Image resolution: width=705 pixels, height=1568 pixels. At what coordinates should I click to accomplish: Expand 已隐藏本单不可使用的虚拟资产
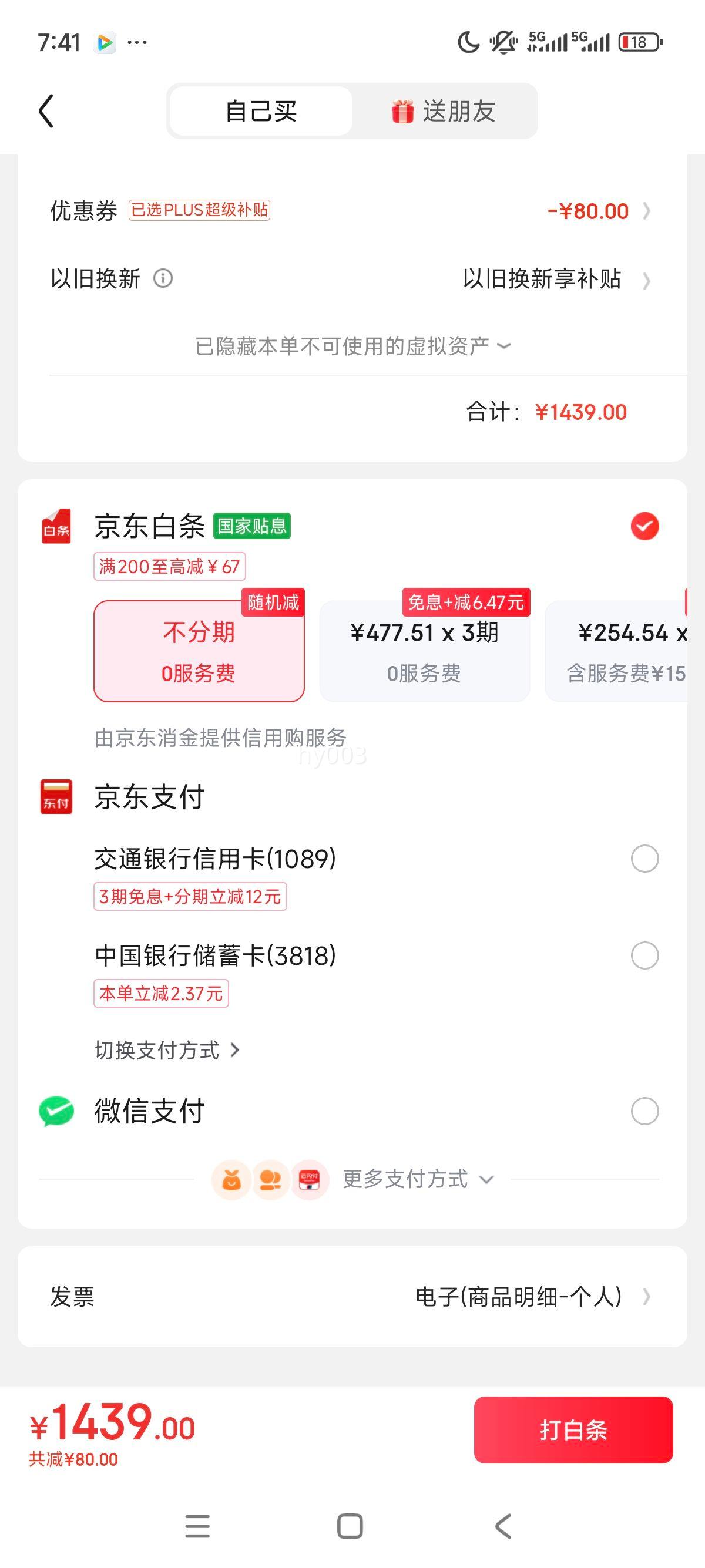352,346
